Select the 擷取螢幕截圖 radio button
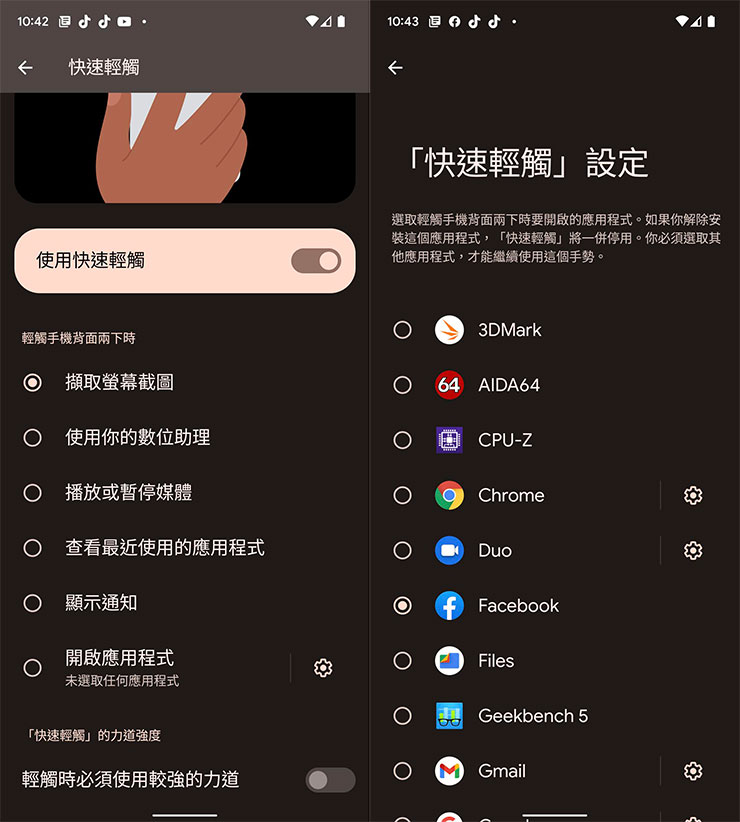 (33, 382)
